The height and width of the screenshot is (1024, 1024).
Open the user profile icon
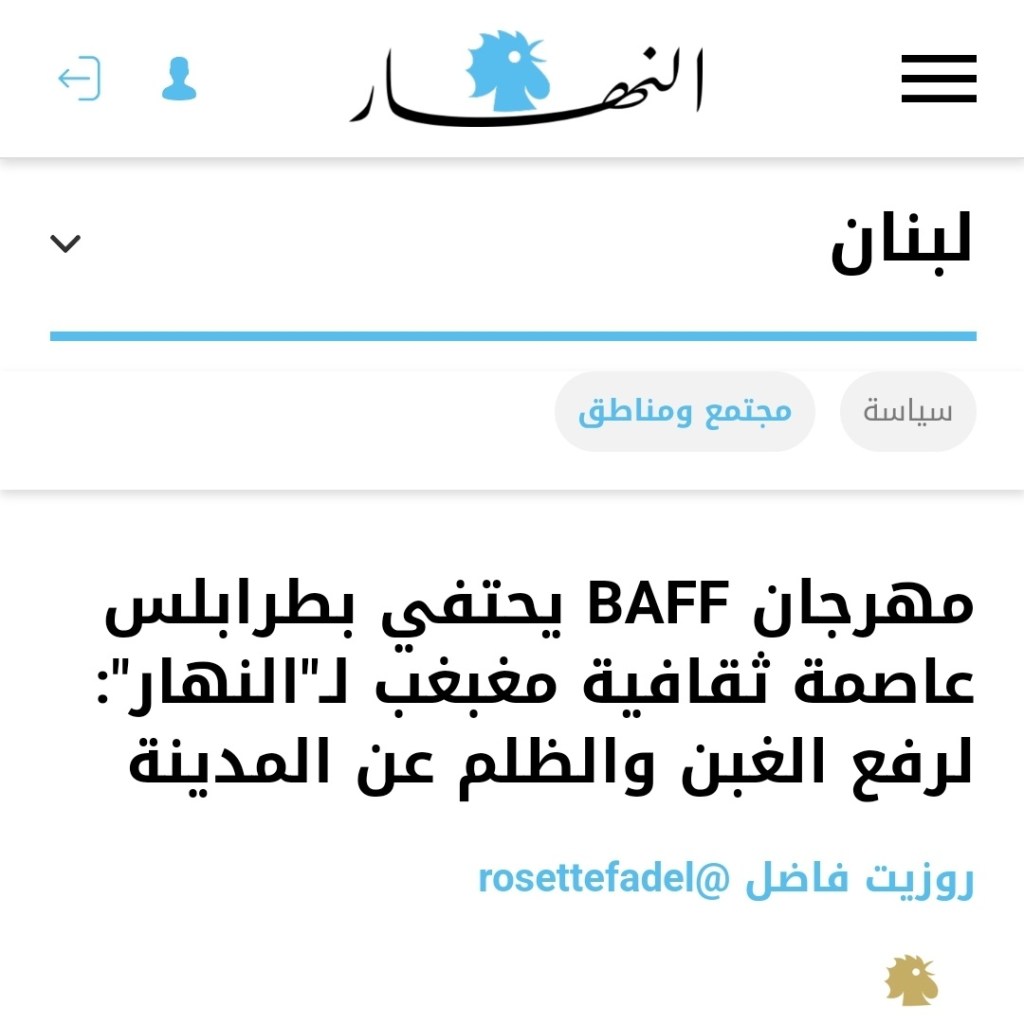(x=179, y=79)
